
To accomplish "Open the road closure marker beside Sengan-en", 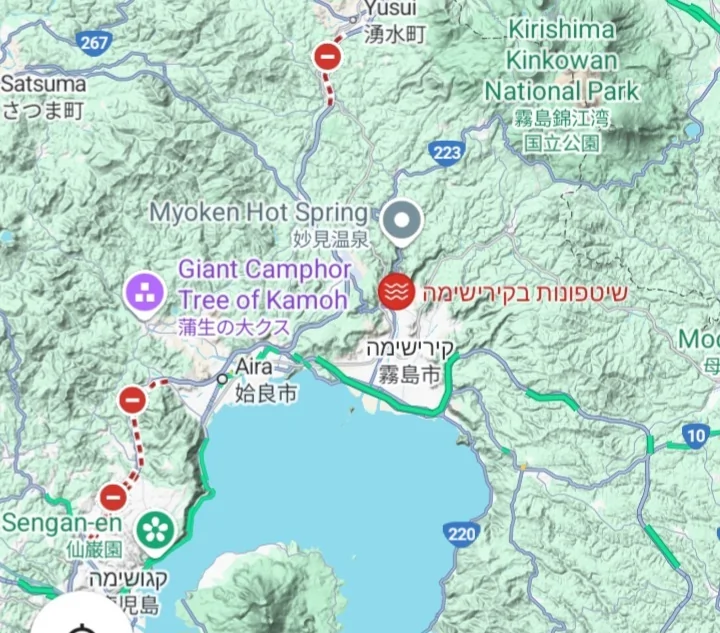I will point(114,496).
